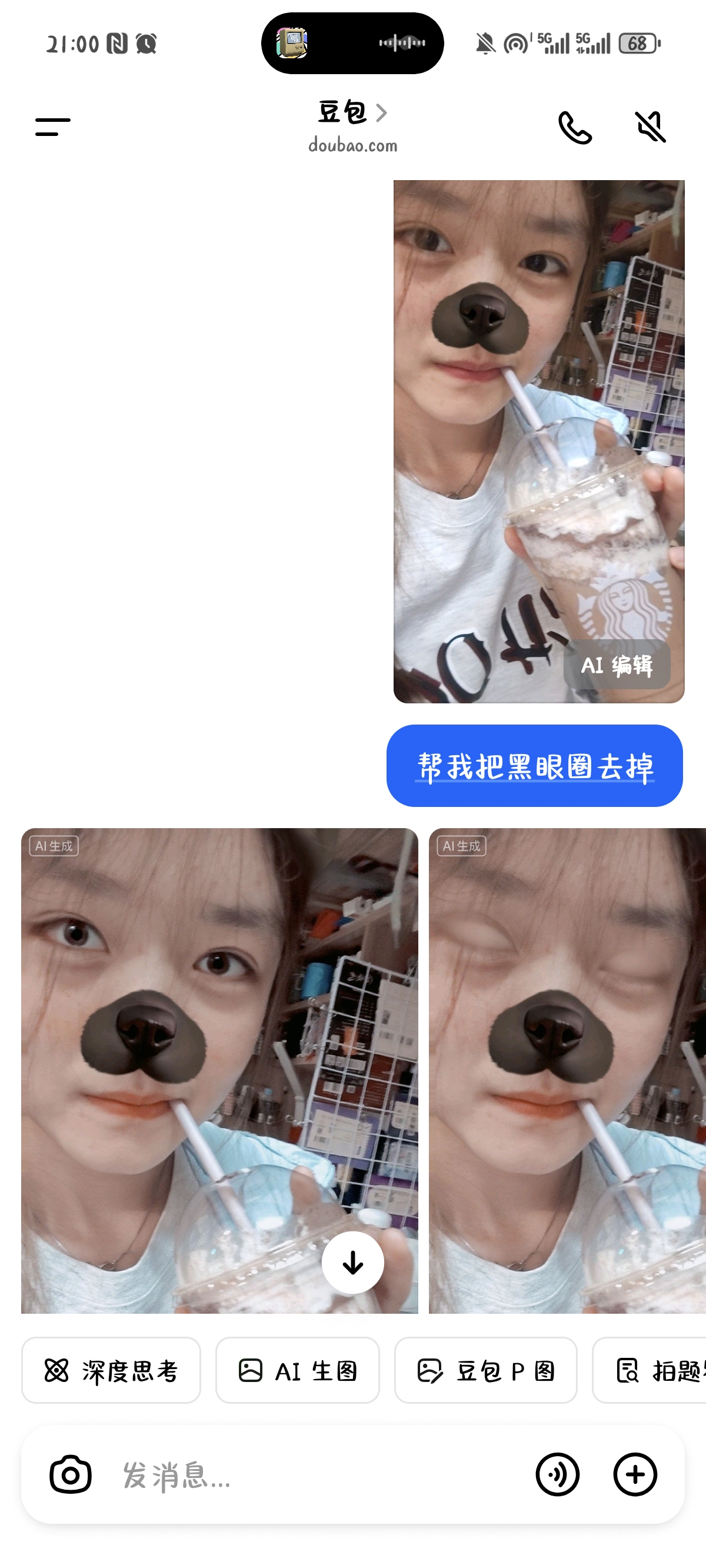The image size is (706, 1568).
Task: Toggle the mute speaker icon
Action: 651,127
